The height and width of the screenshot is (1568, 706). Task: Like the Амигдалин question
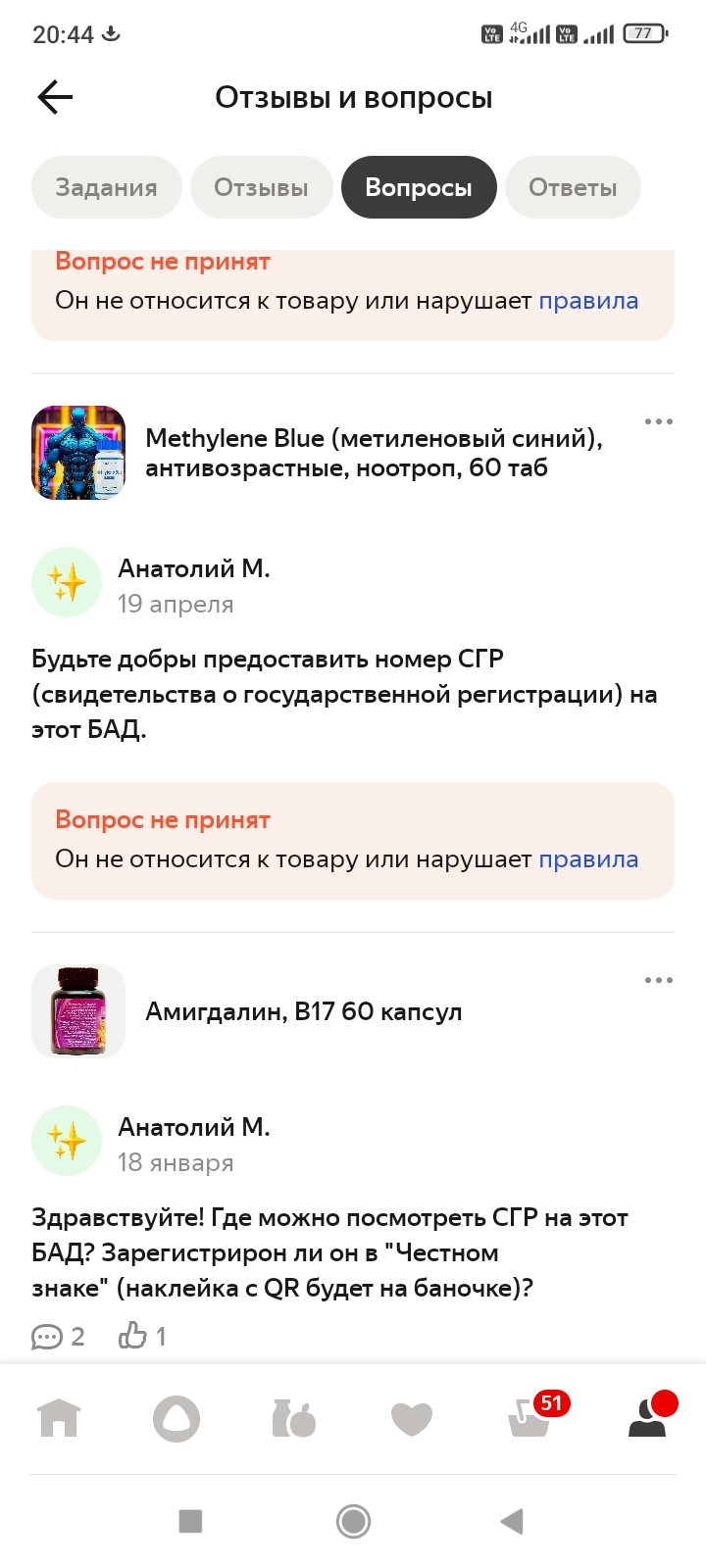141,1336
